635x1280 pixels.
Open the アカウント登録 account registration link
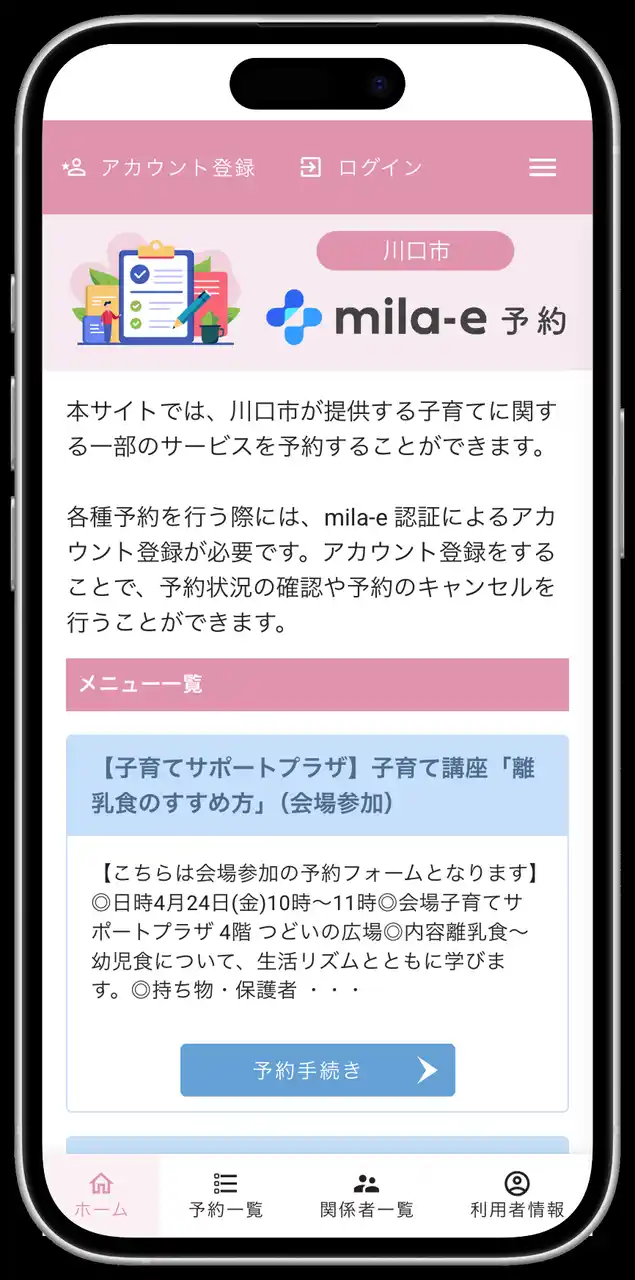point(159,168)
